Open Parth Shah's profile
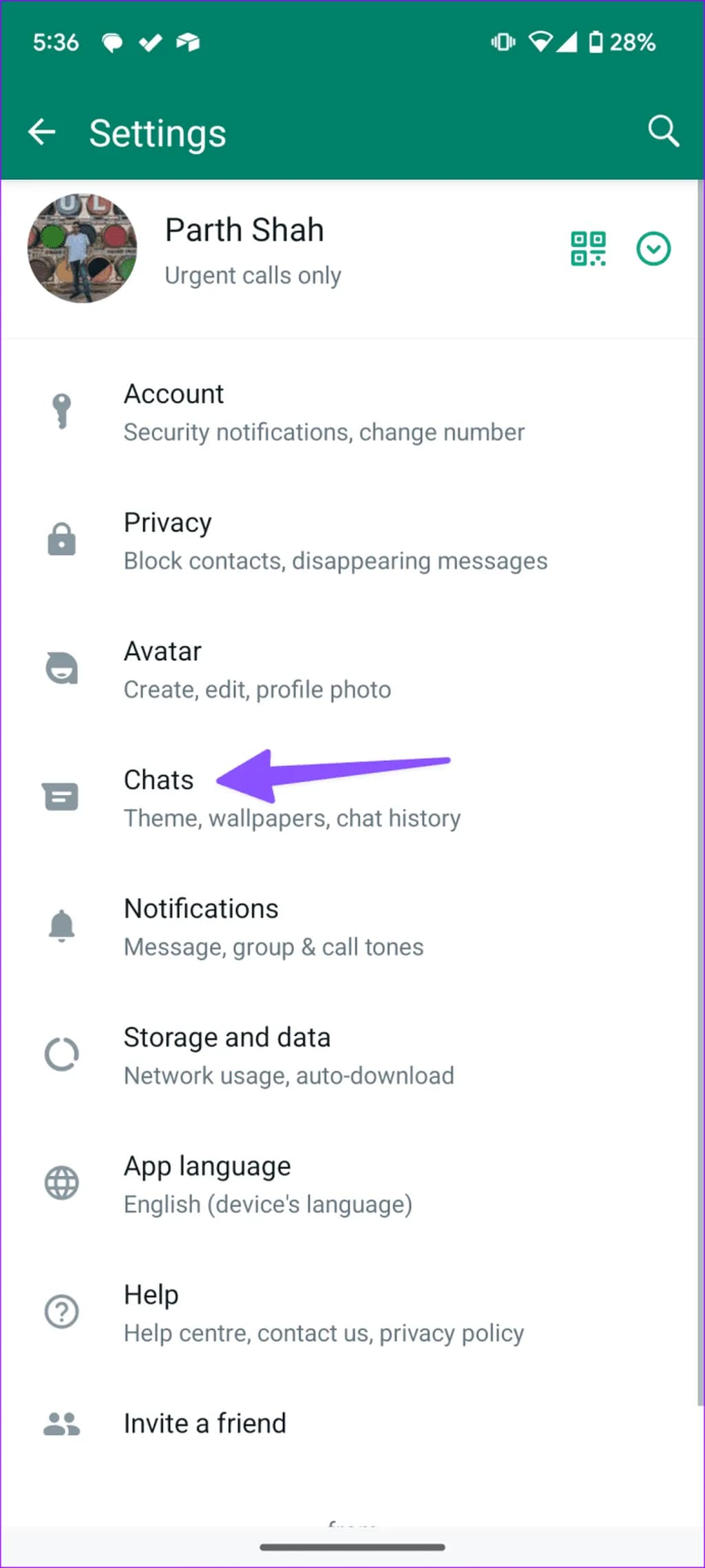This screenshot has width=705, height=1568. click(244, 248)
